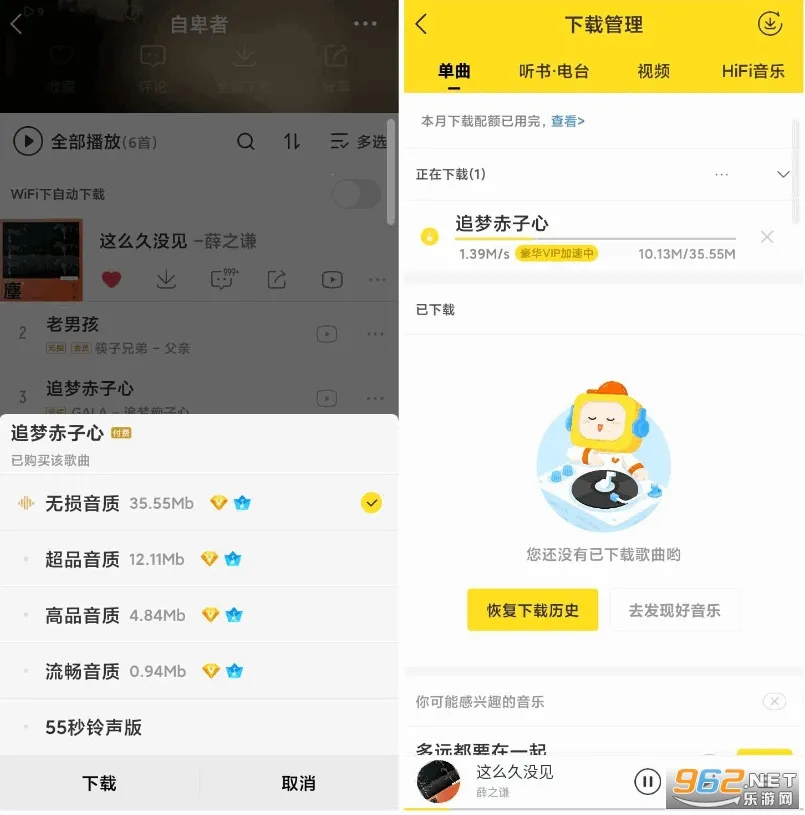
Task: Favorite 这么久没见 with the heart icon
Action: (x=110, y=280)
